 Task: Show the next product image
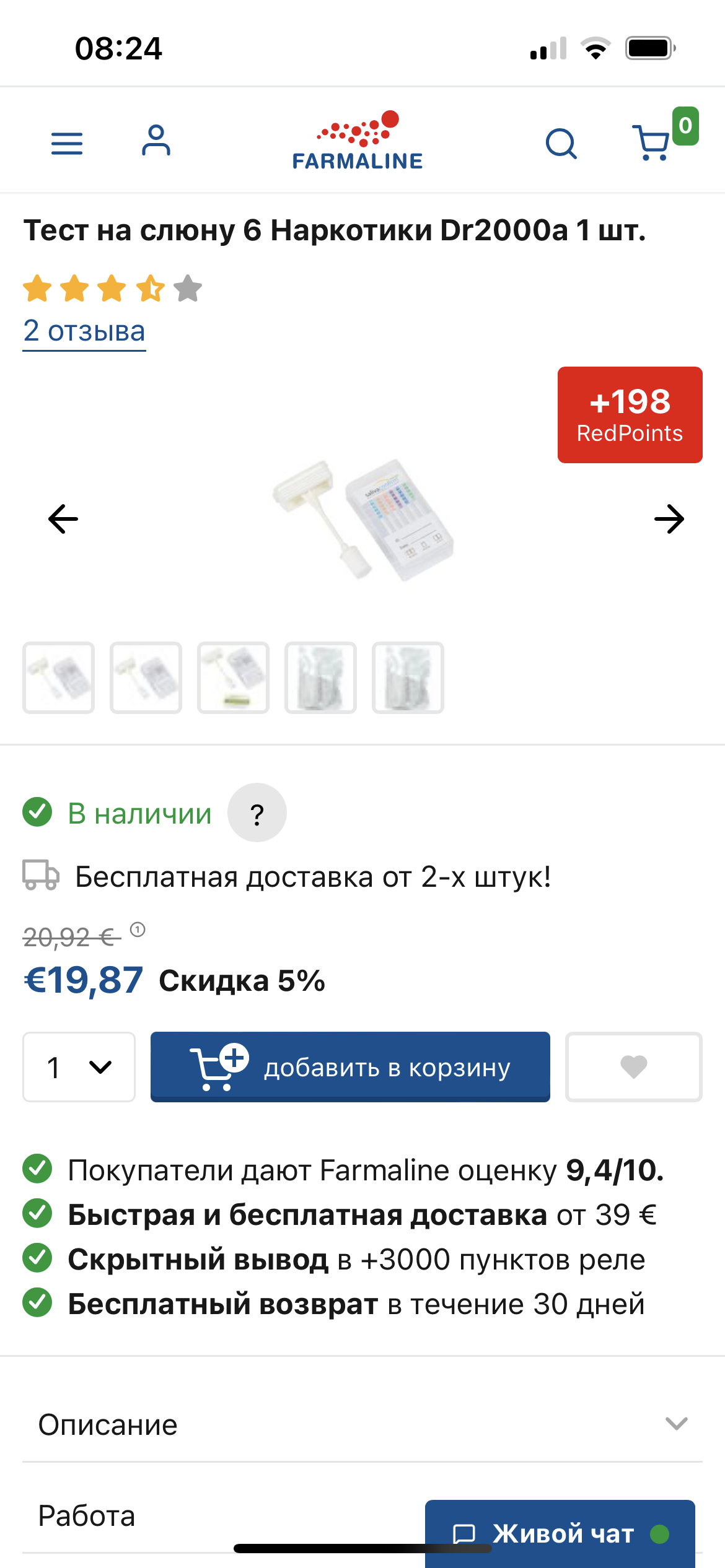coord(669,519)
